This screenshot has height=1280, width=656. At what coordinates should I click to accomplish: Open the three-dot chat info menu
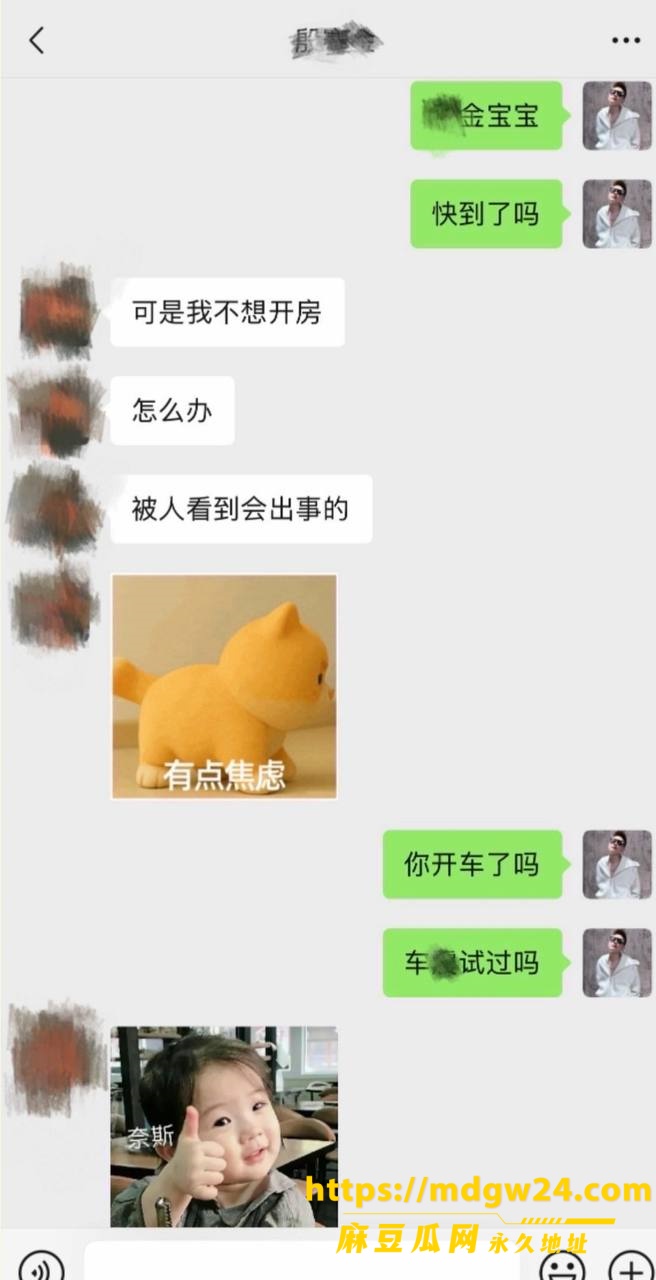(x=626, y=41)
